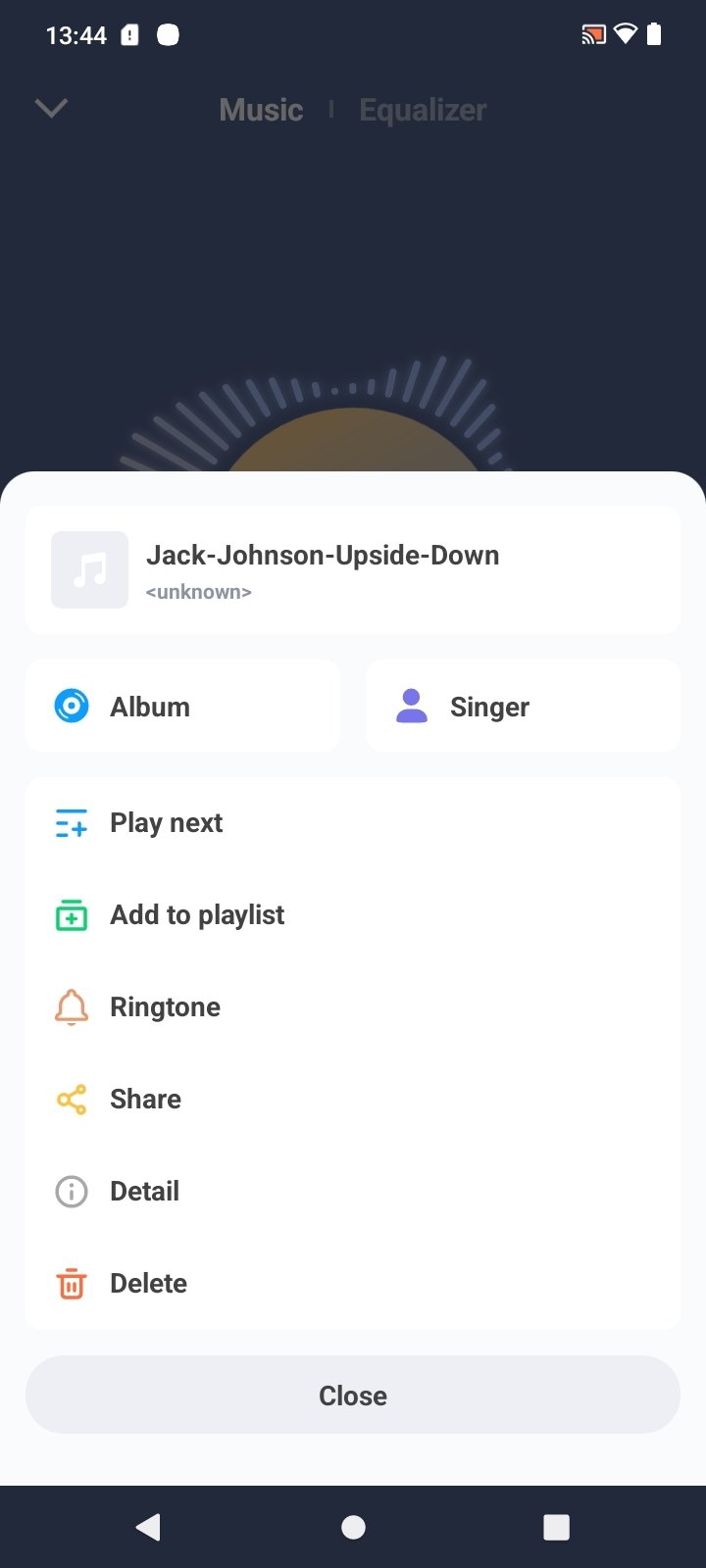Go to the home screen

(x=353, y=1527)
